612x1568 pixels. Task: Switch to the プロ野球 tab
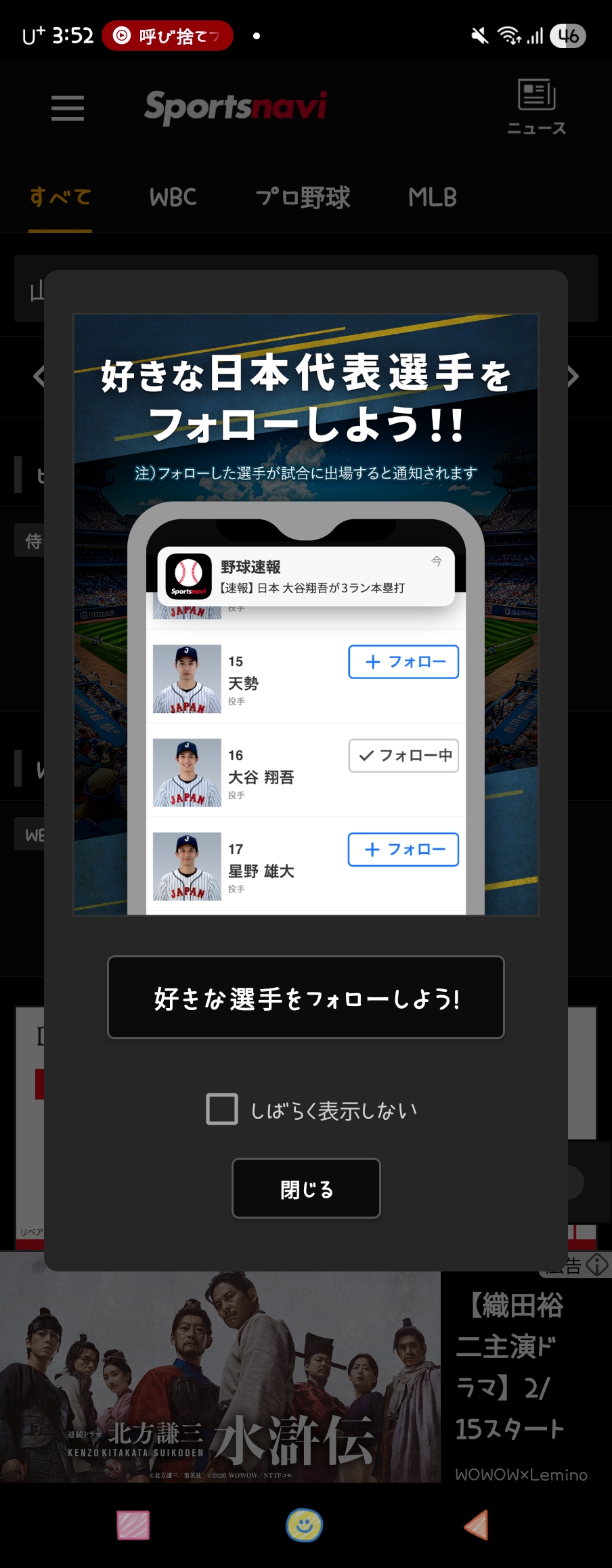tap(304, 197)
